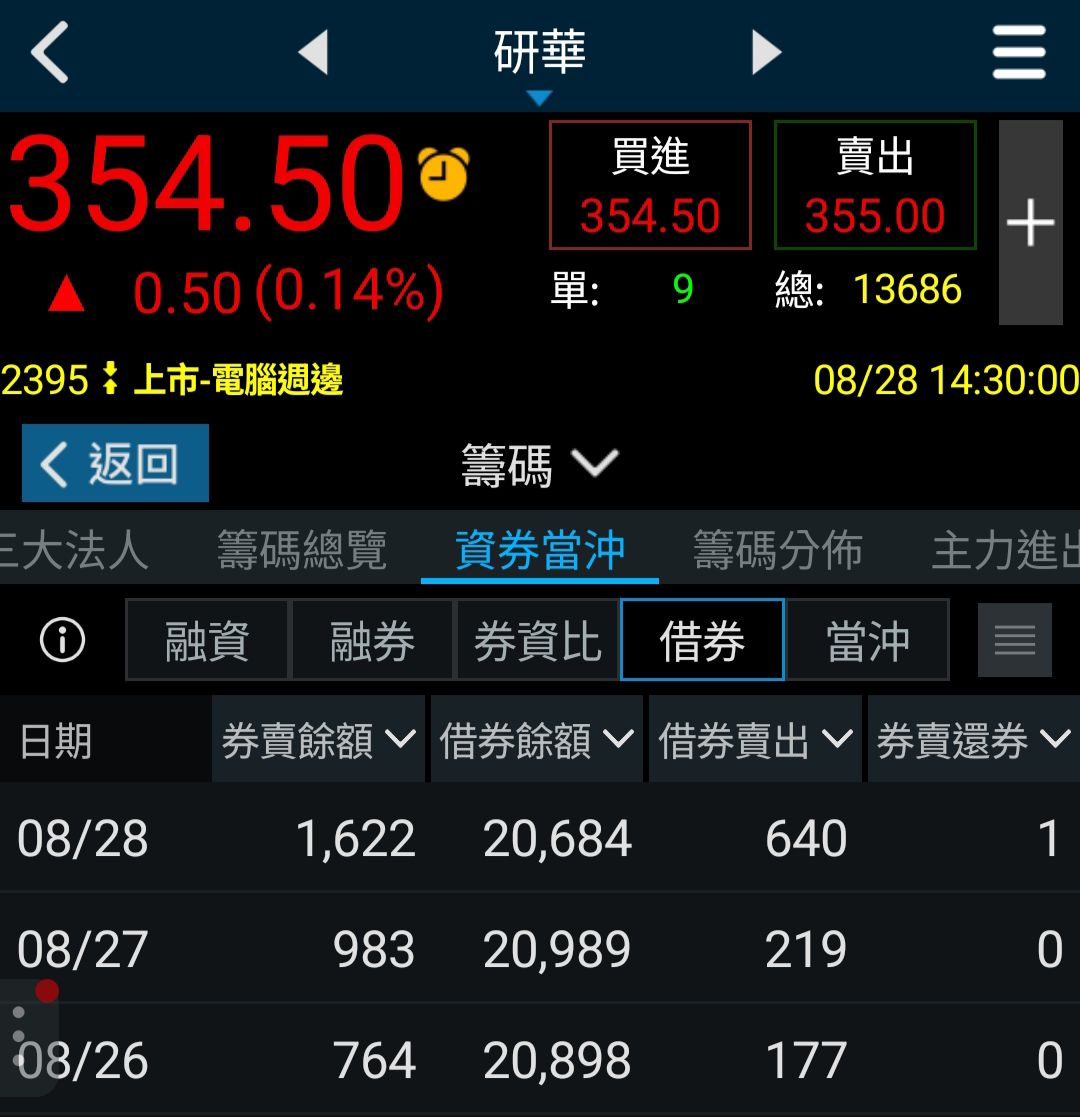Viewport: 1080px width, 1117px height.
Task: Open the hamburger menu
Action: pyautogui.click(x=1019, y=52)
